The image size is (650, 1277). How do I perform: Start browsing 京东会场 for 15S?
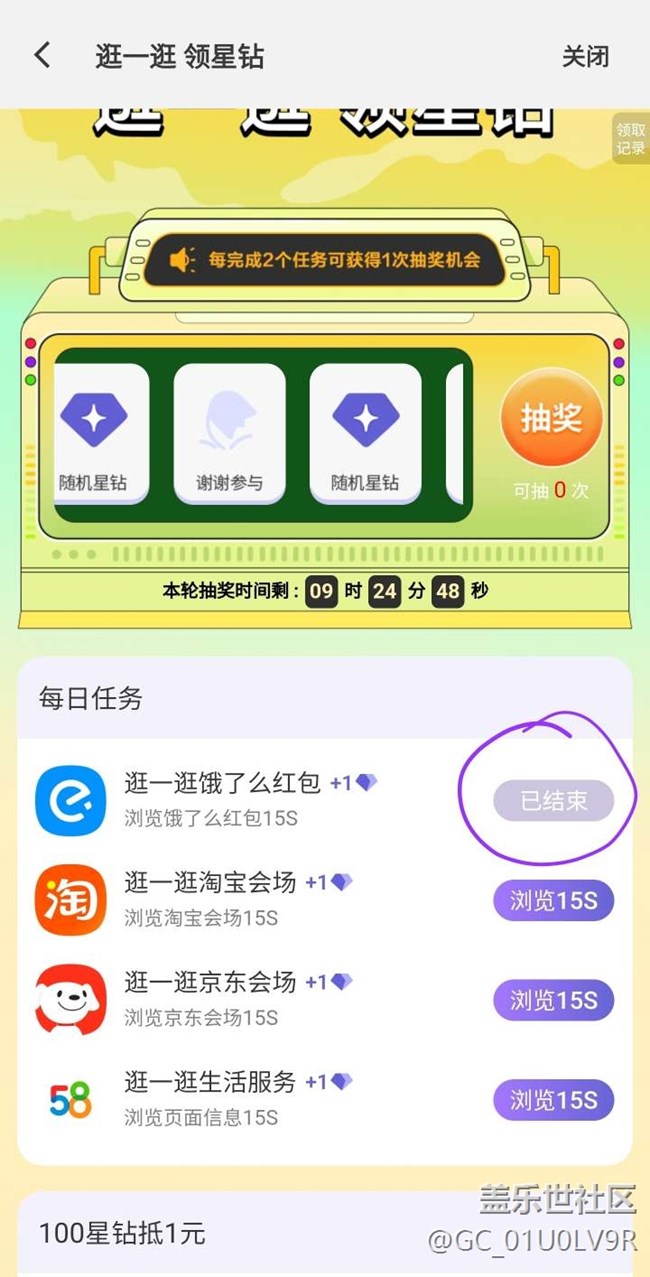click(x=553, y=1000)
